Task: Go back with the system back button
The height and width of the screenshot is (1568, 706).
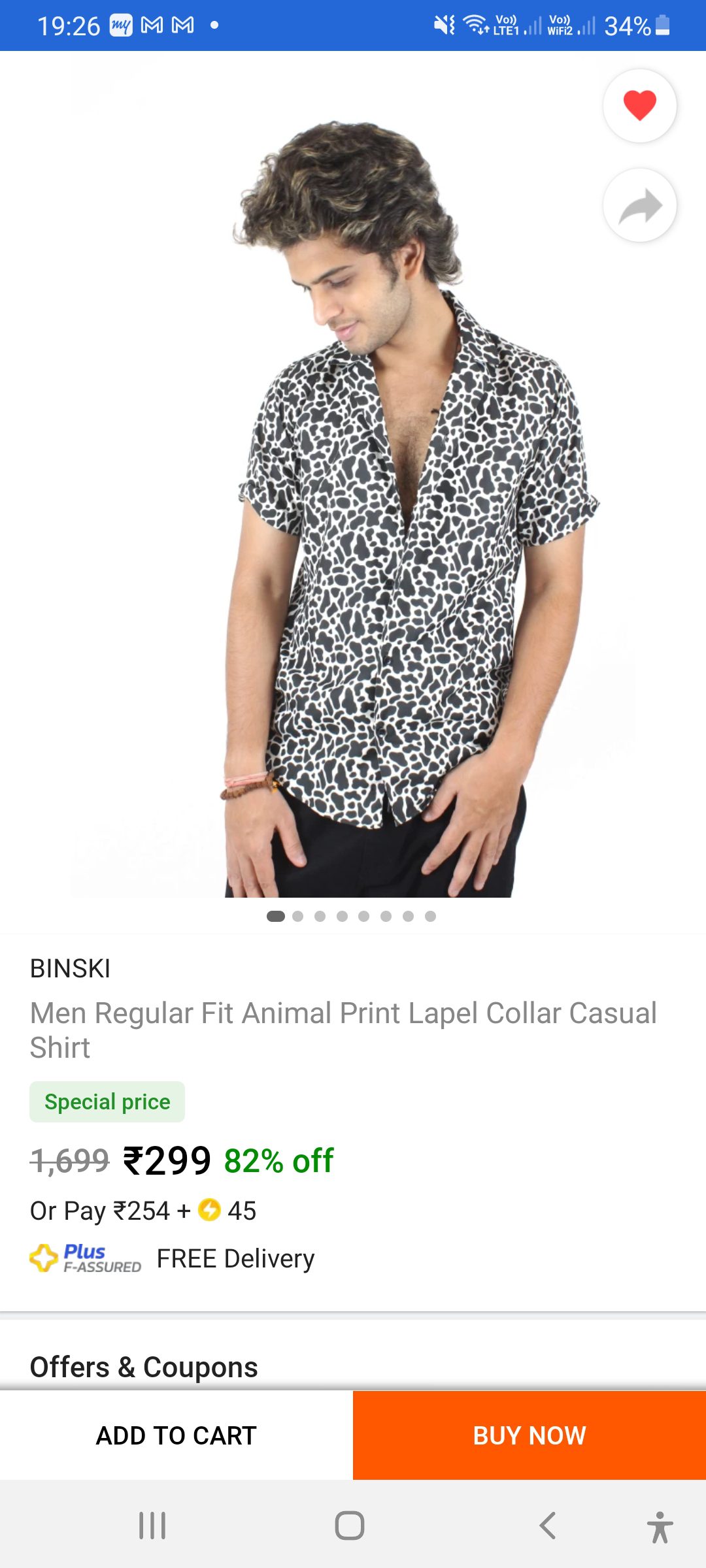Action: click(x=548, y=1526)
